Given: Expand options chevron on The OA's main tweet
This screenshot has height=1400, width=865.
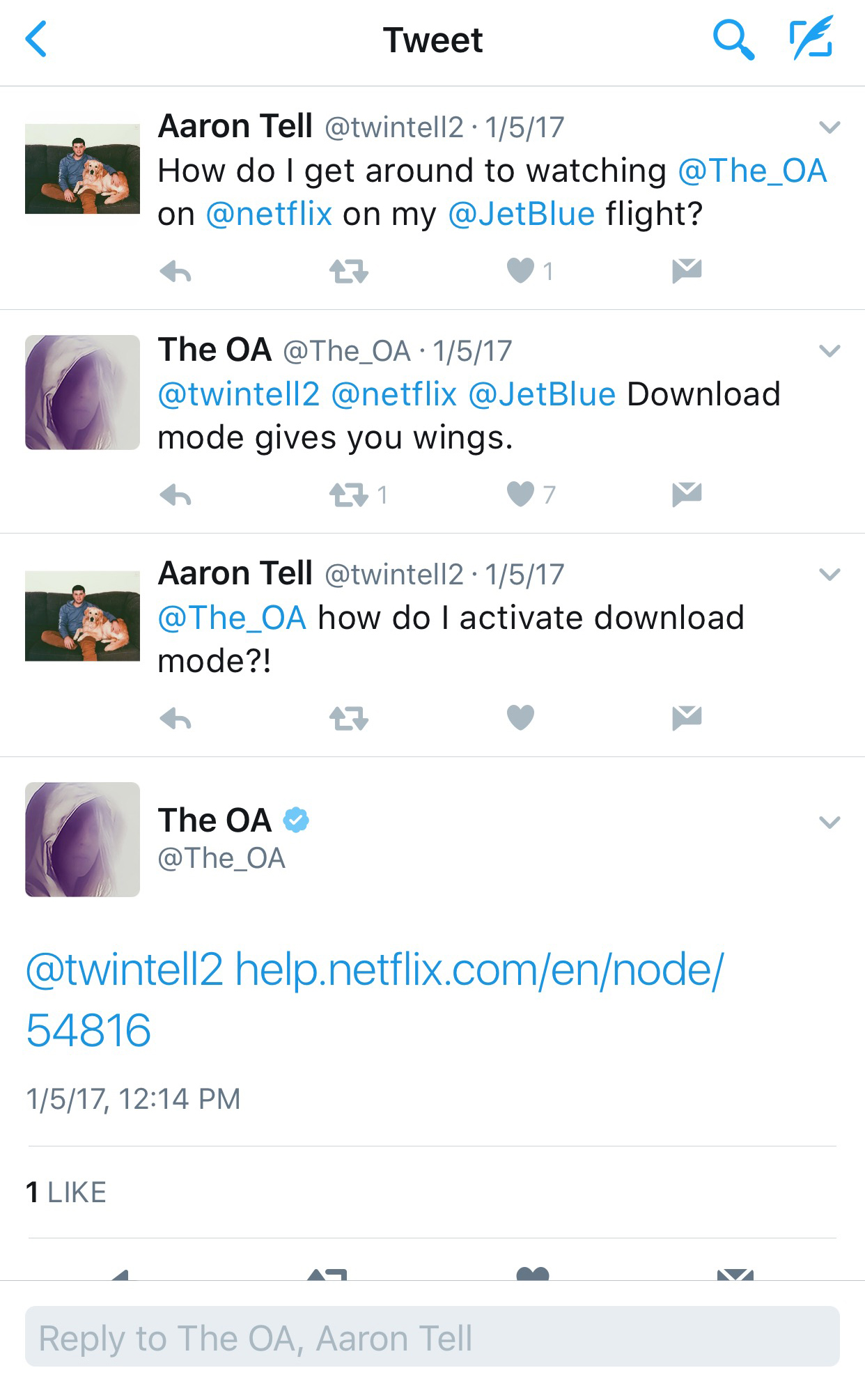Looking at the screenshot, I should coord(829,823).
